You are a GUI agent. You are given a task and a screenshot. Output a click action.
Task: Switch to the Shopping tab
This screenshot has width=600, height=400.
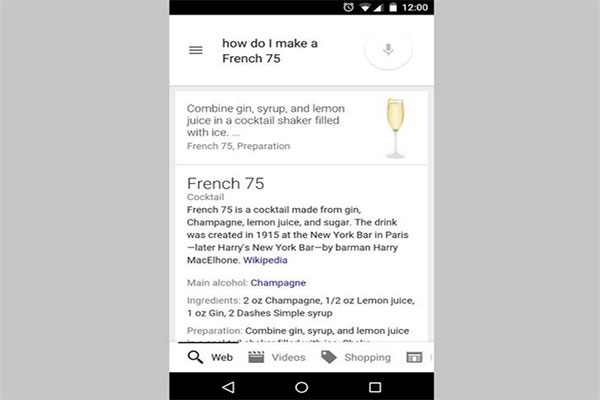pos(355,357)
